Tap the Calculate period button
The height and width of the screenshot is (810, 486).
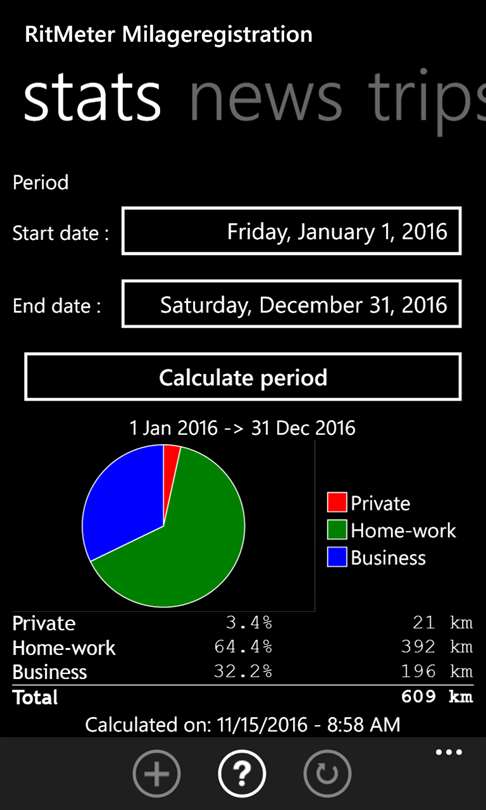[243, 377]
